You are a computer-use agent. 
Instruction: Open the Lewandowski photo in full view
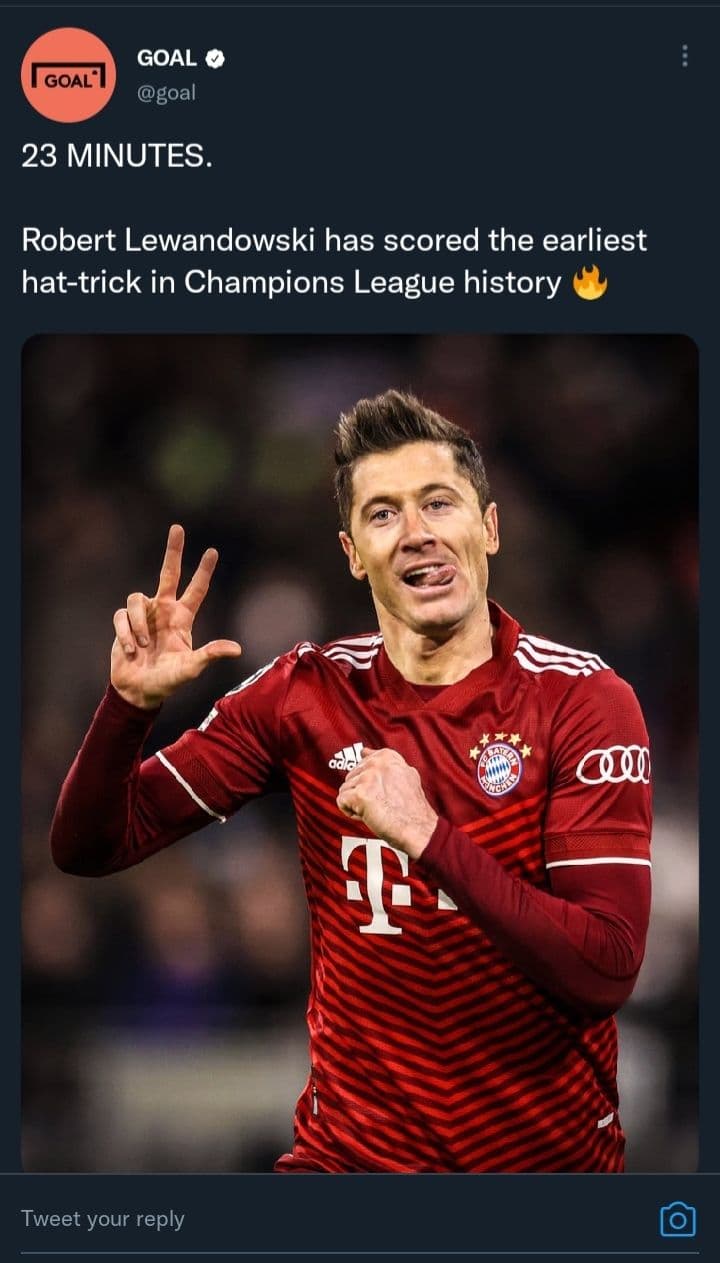tap(360, 752)
